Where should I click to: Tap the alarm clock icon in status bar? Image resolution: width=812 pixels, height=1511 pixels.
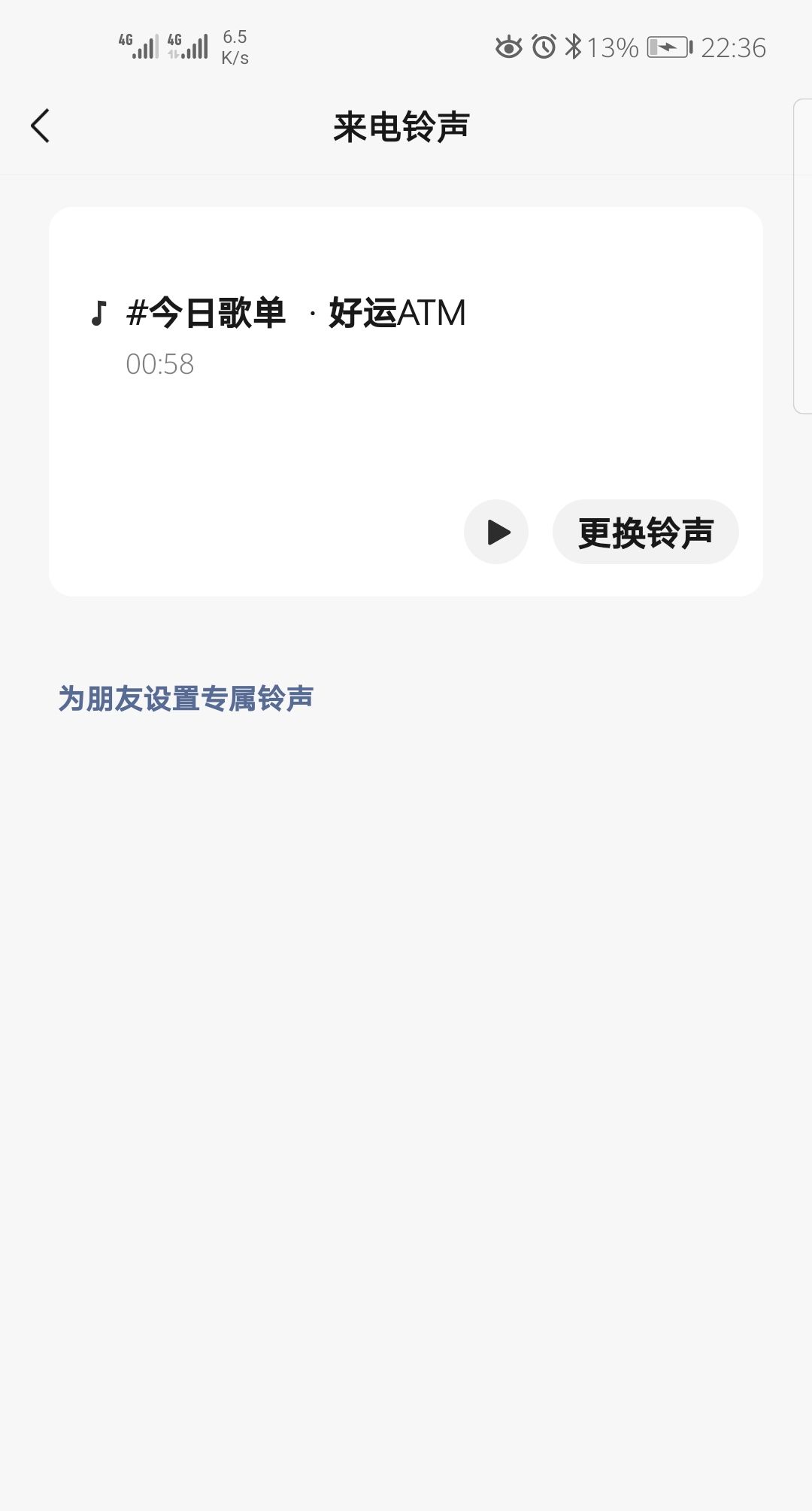click(x=543, y=47)
